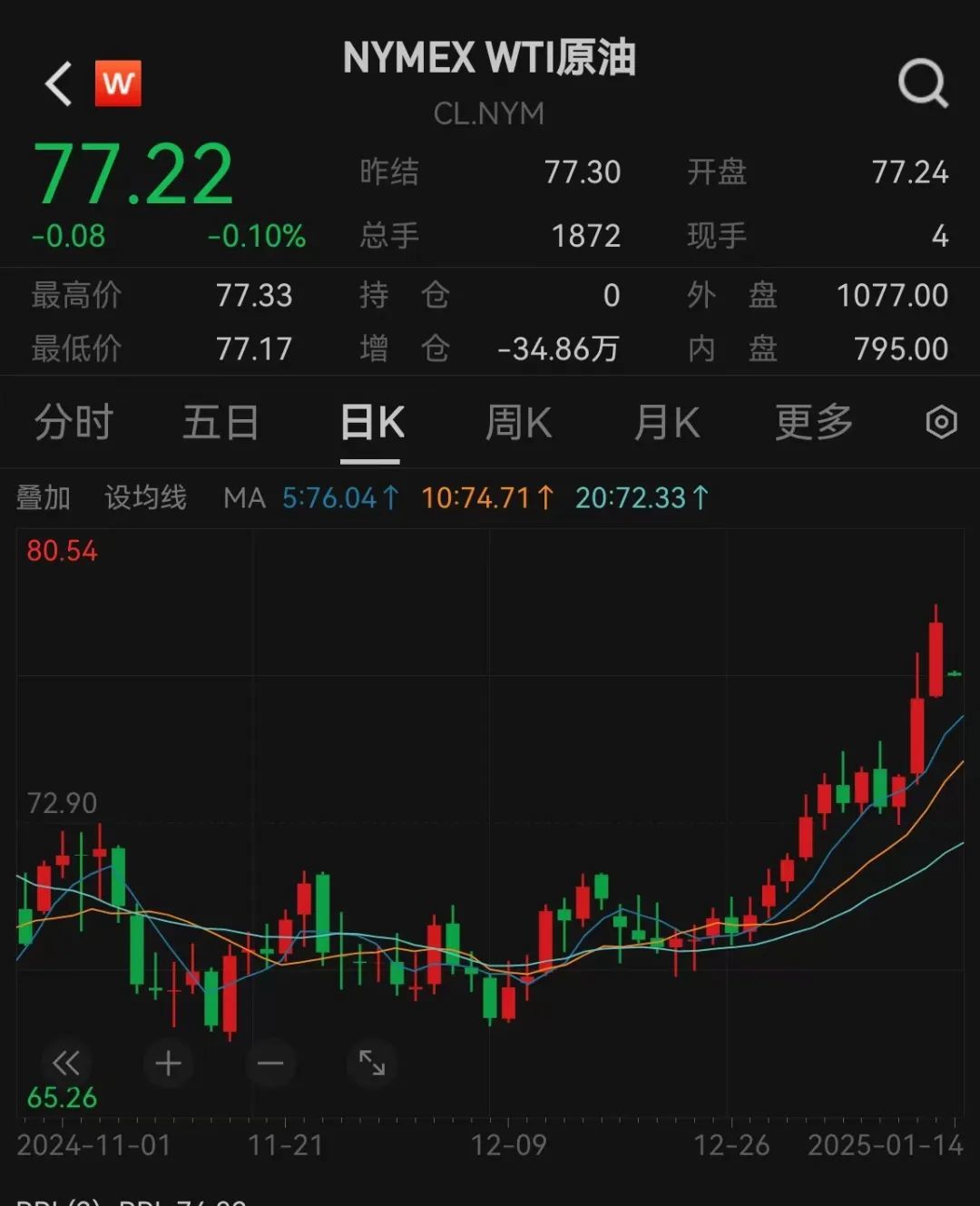Expand the chart to full screen
The width and height of the screenshot is (980, 1206).
[x=372, y=1064]
